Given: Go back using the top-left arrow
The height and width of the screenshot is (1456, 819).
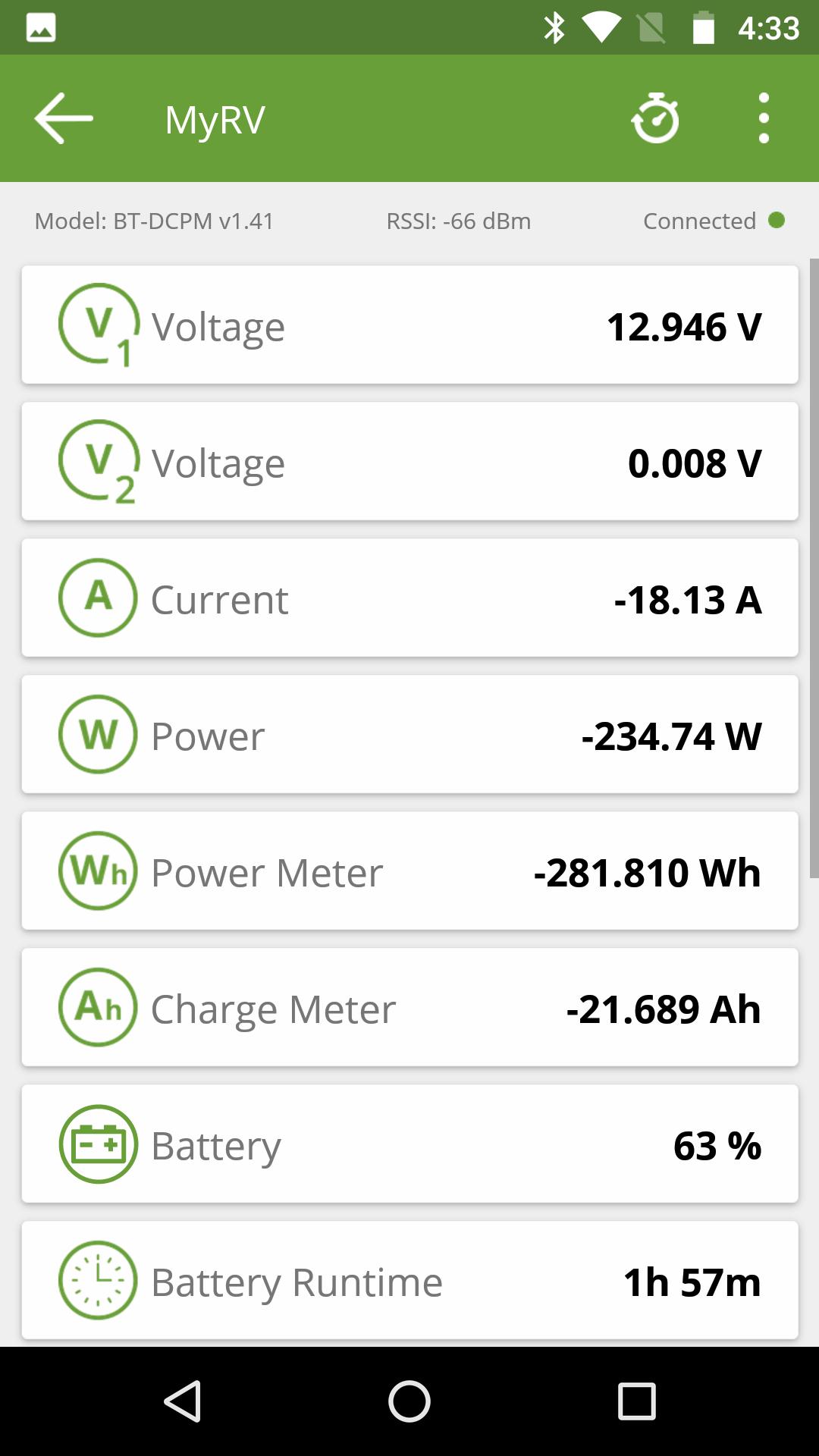Looking at the screenshot, I should pos(64,118).
